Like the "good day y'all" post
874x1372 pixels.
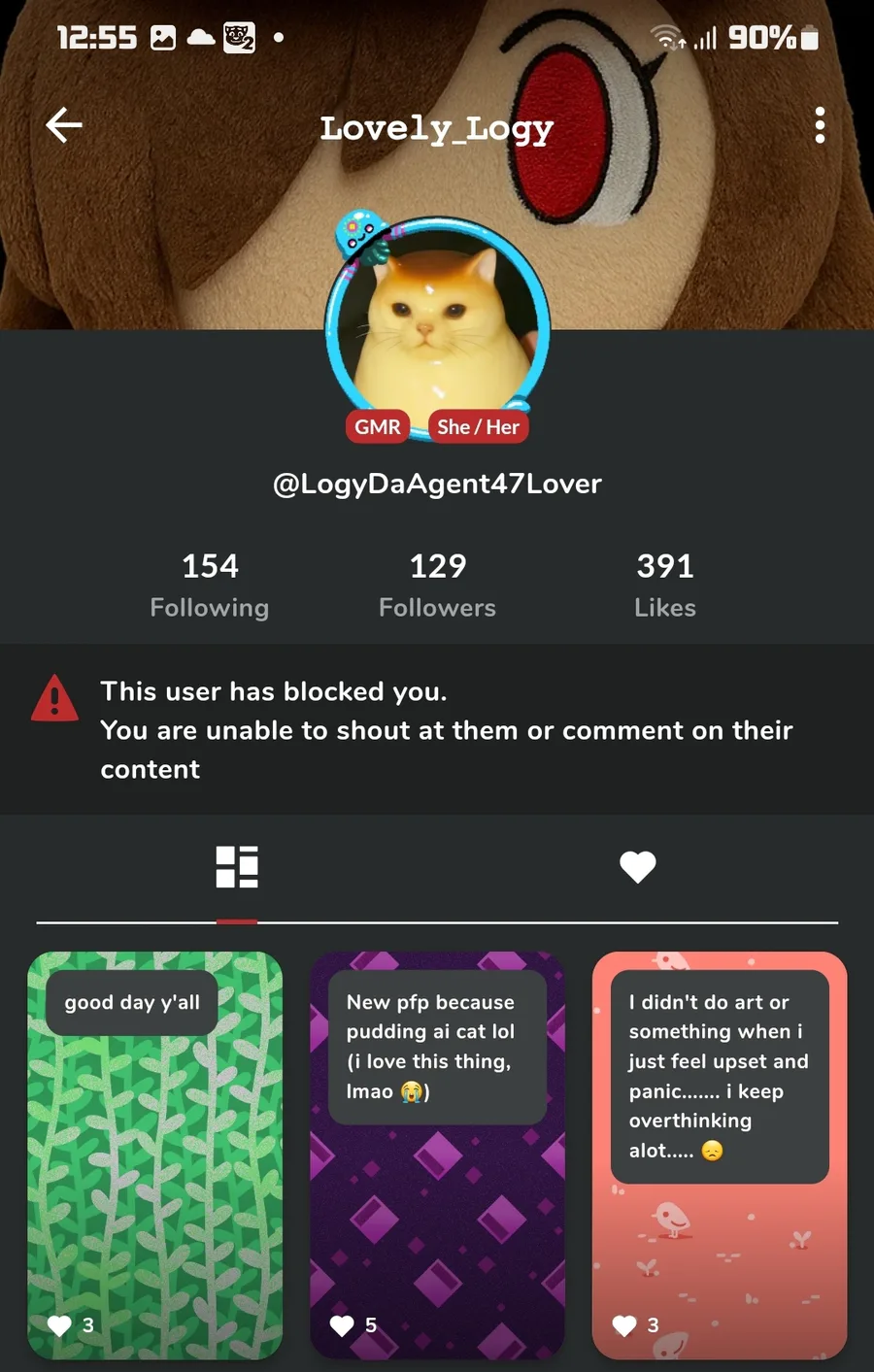(x=60, y=1325)
